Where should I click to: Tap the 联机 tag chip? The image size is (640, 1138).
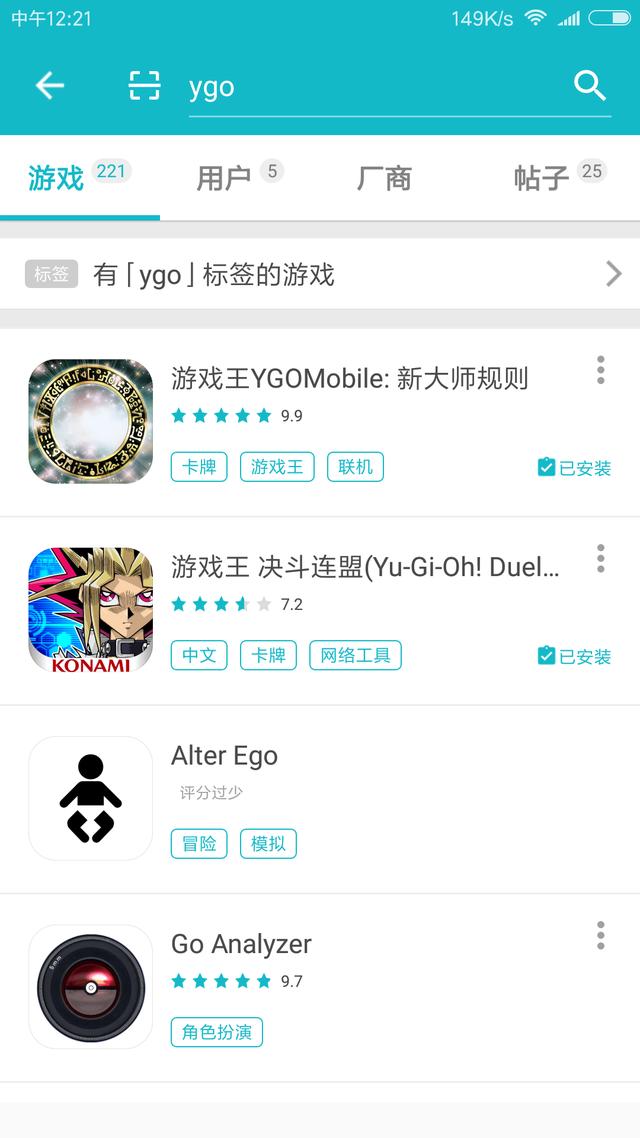(x=355, y=467)
